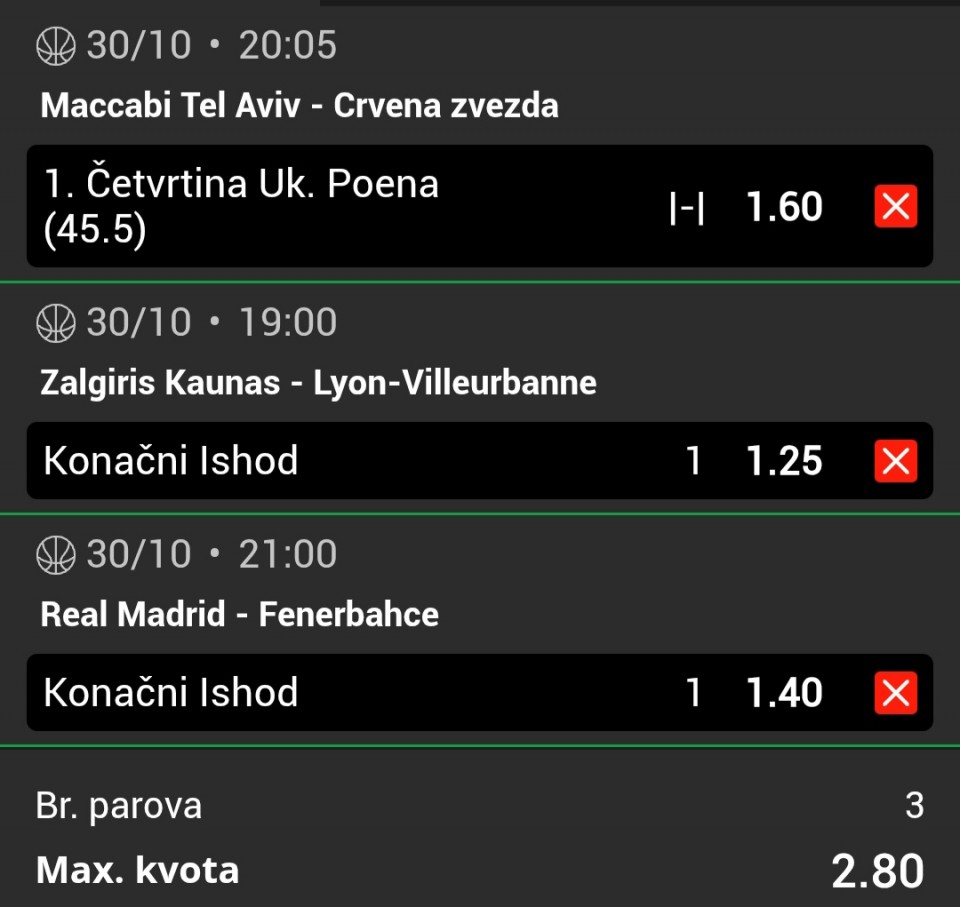Screen dimensions: 960x907
Task: Remove the Real Madrid - Fenerbahce bet
Action: [x=895, y=693]
